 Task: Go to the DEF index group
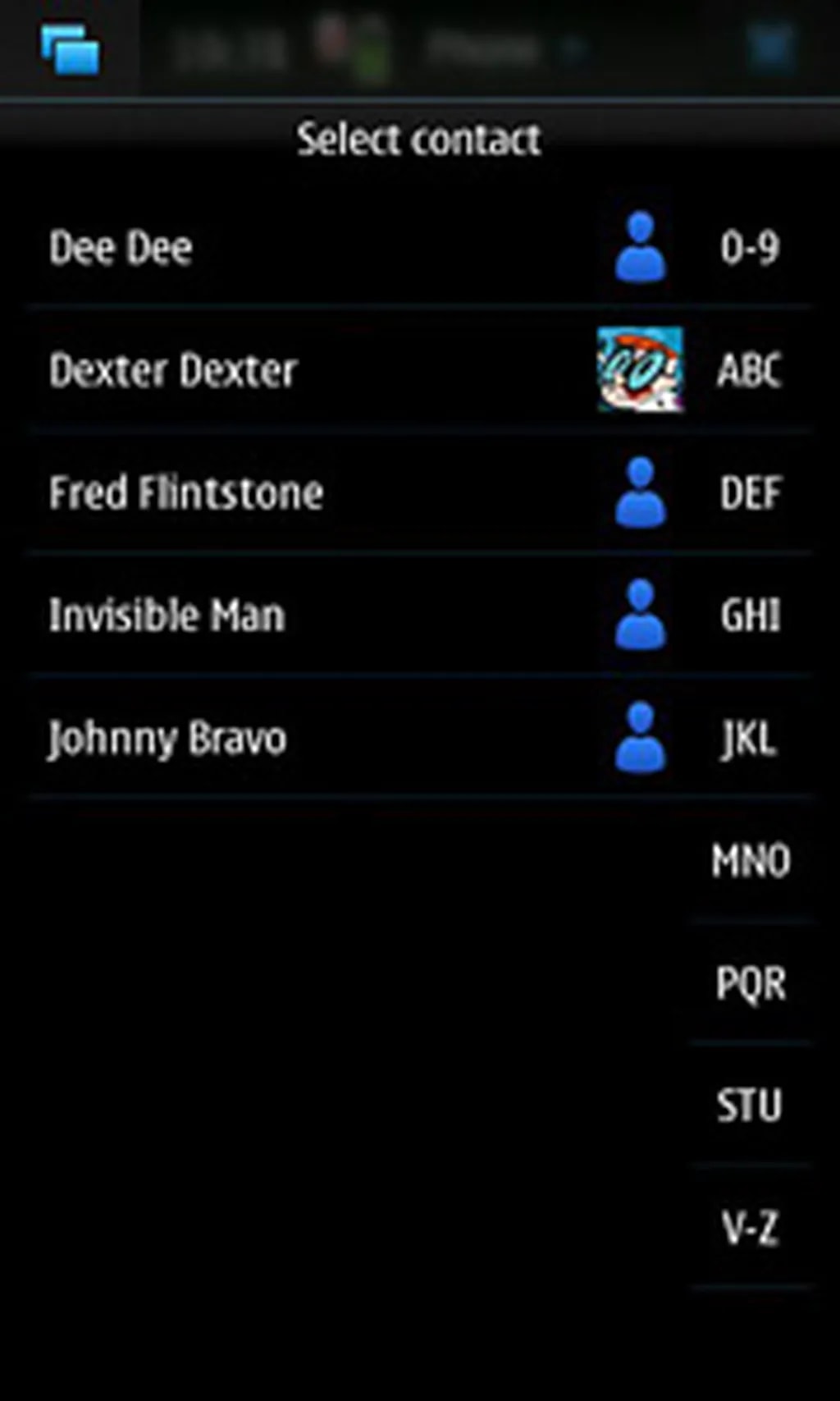coord(750,492)
